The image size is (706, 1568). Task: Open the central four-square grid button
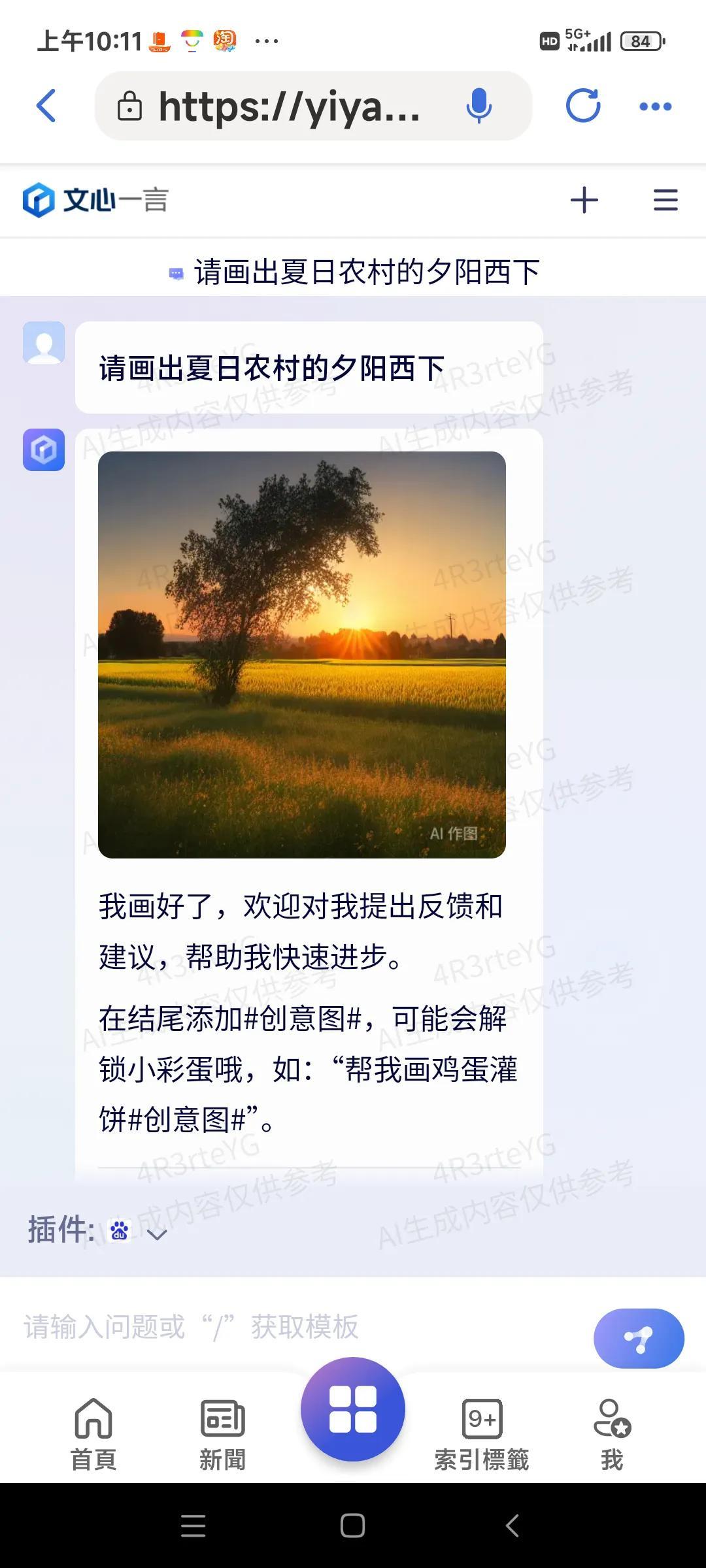[x=352, y=1409]
